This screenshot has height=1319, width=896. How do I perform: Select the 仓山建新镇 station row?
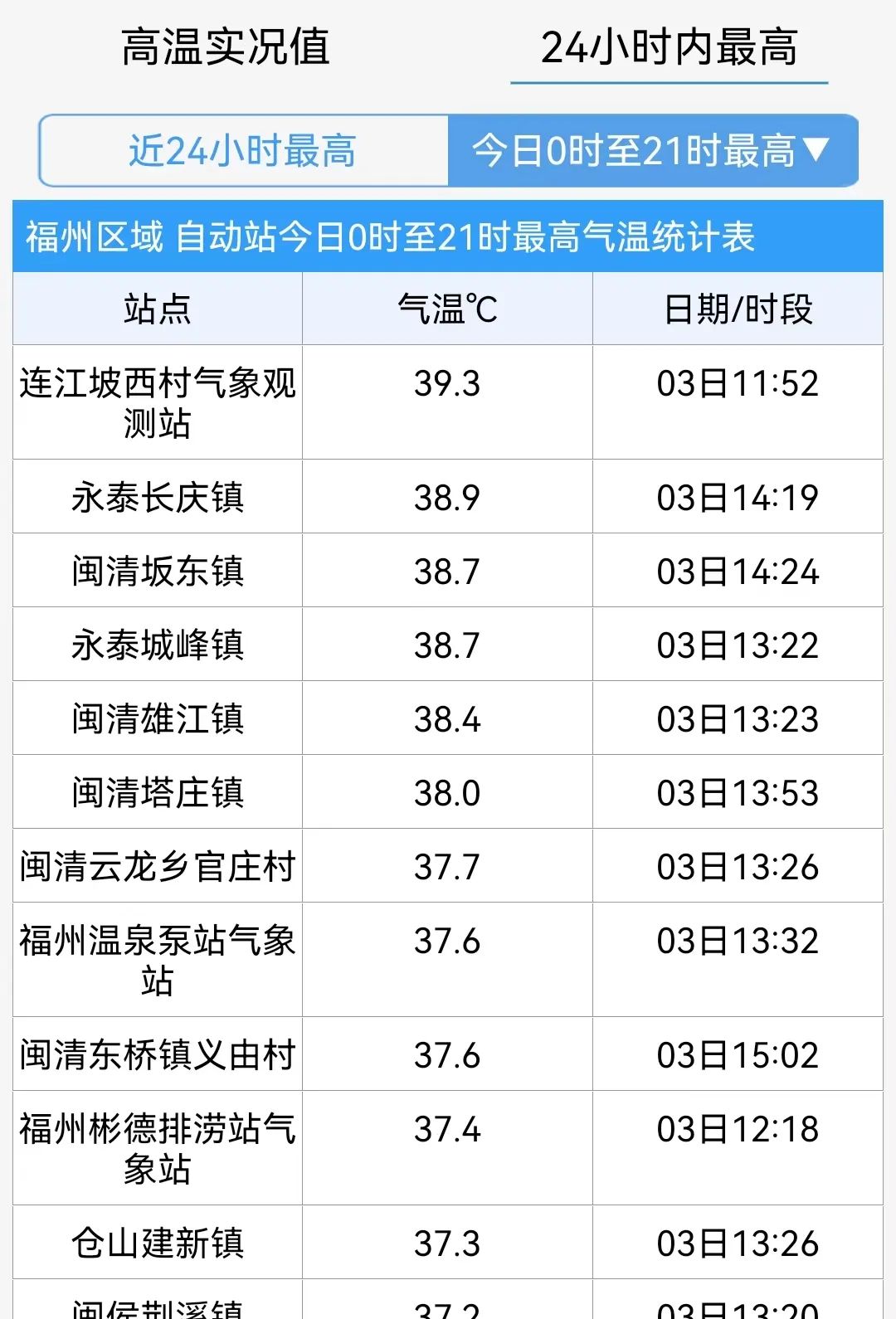[158, 1243]
